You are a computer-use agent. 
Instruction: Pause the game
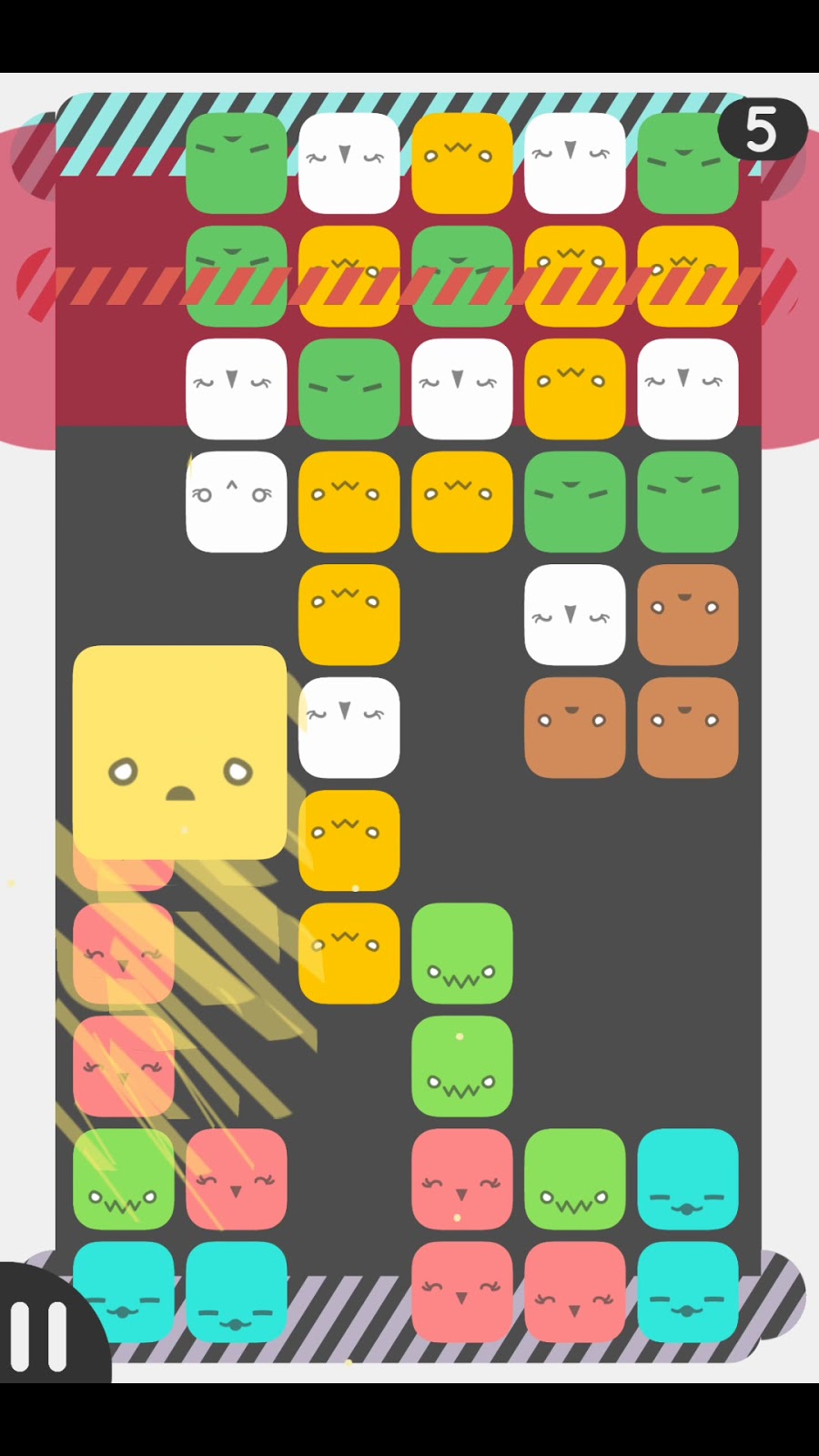pyautogui.click(x=39, y=1336)
